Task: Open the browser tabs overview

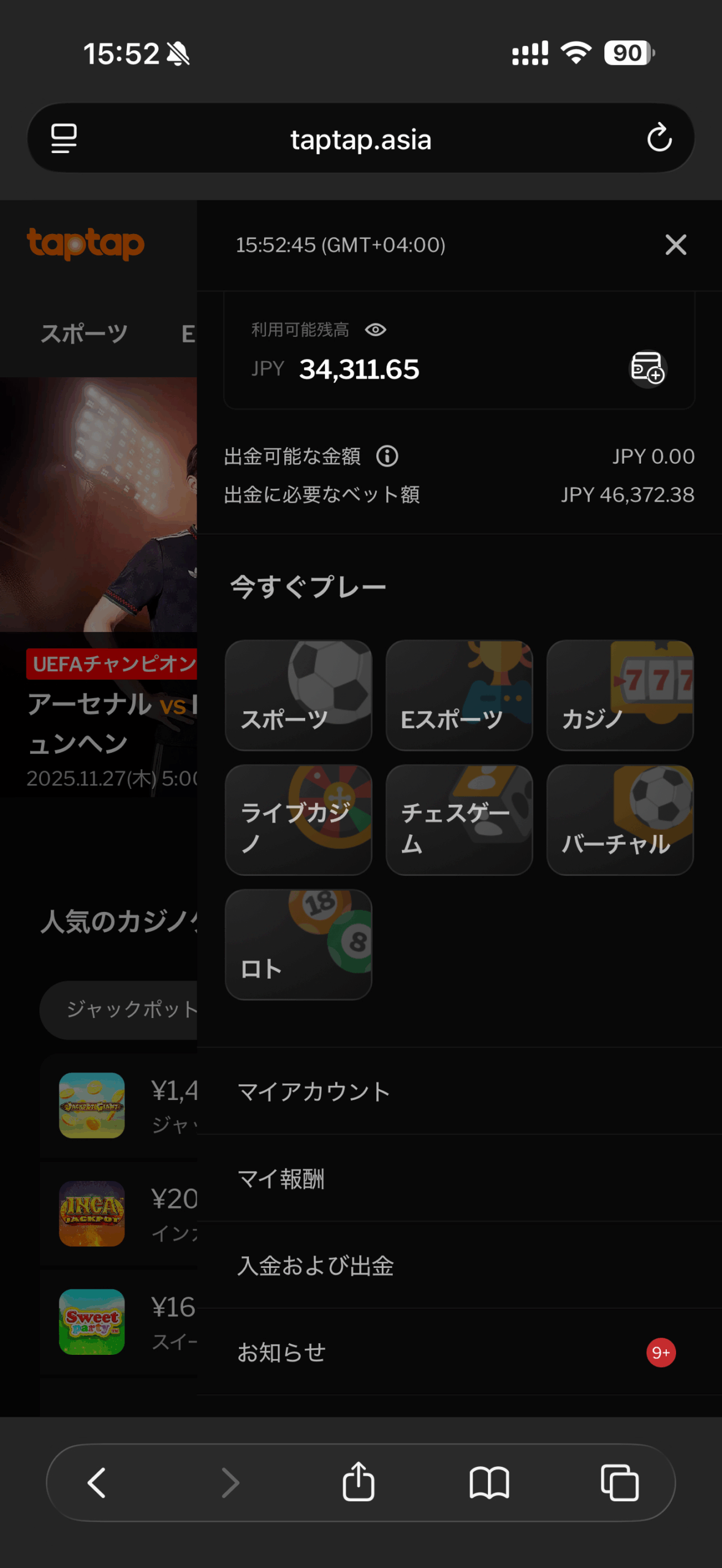Action: [620, 1483]
